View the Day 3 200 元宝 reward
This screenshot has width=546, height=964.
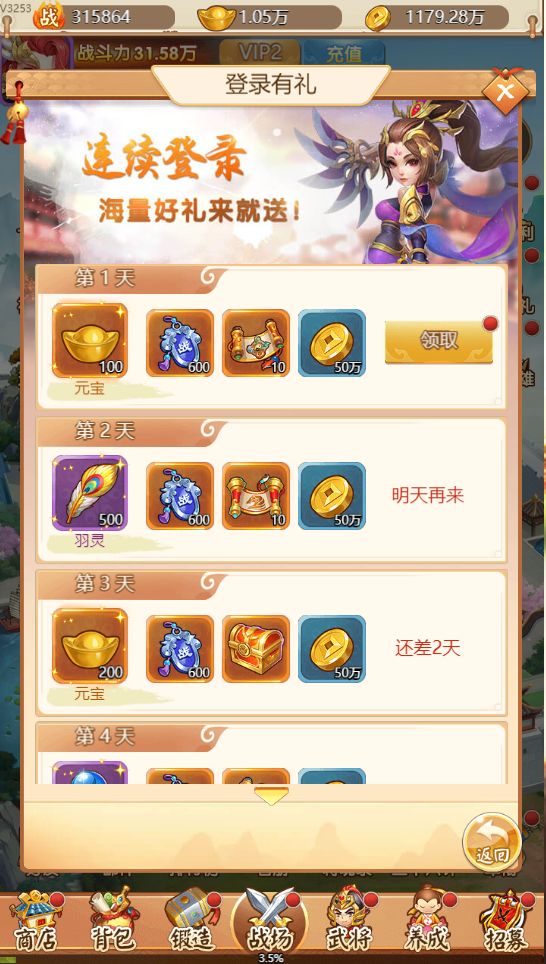90,646
